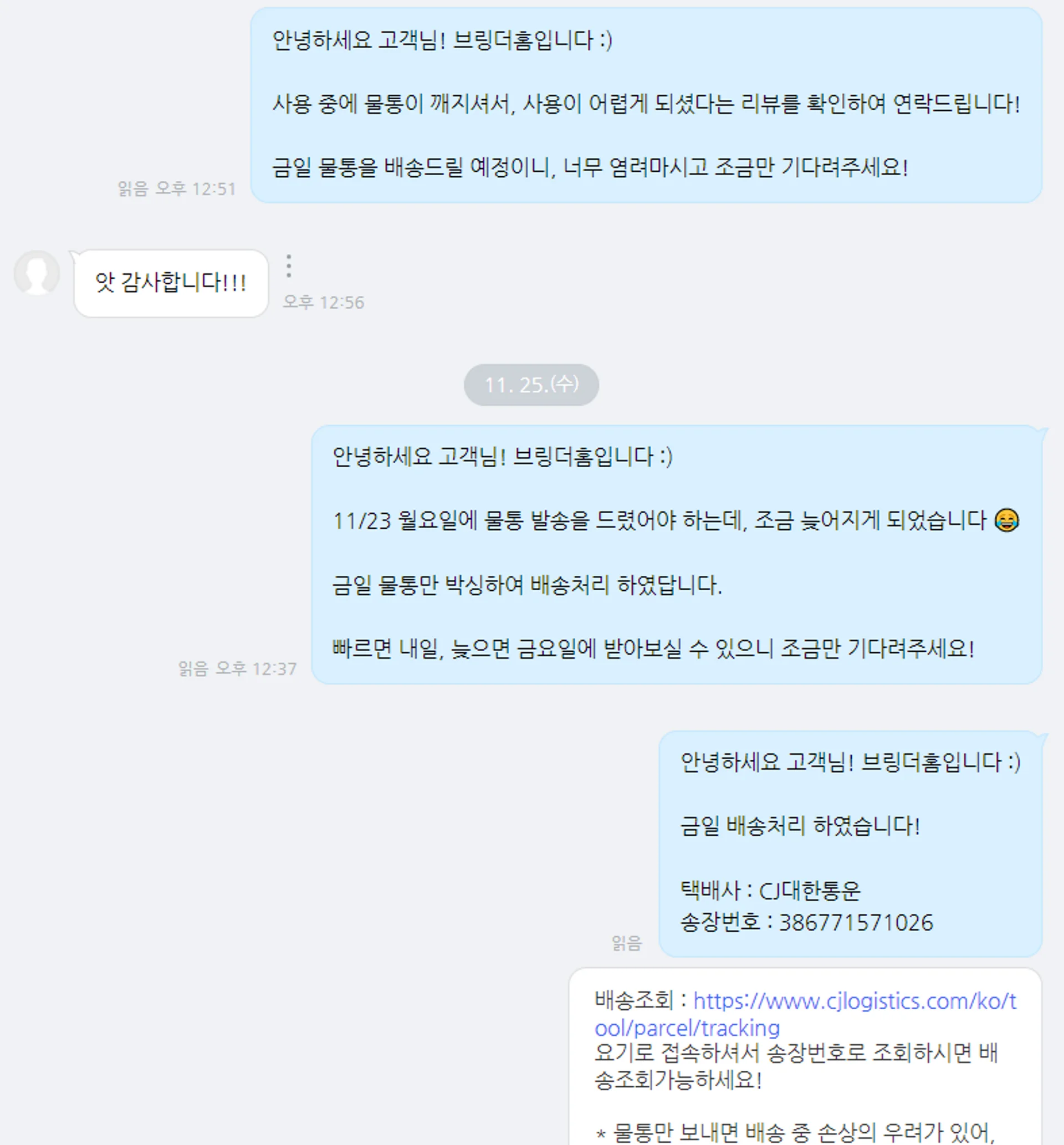1064x1145 pixels.
Task: Open options for the 앗 감사합니다 message
Action: click(289, 266)
